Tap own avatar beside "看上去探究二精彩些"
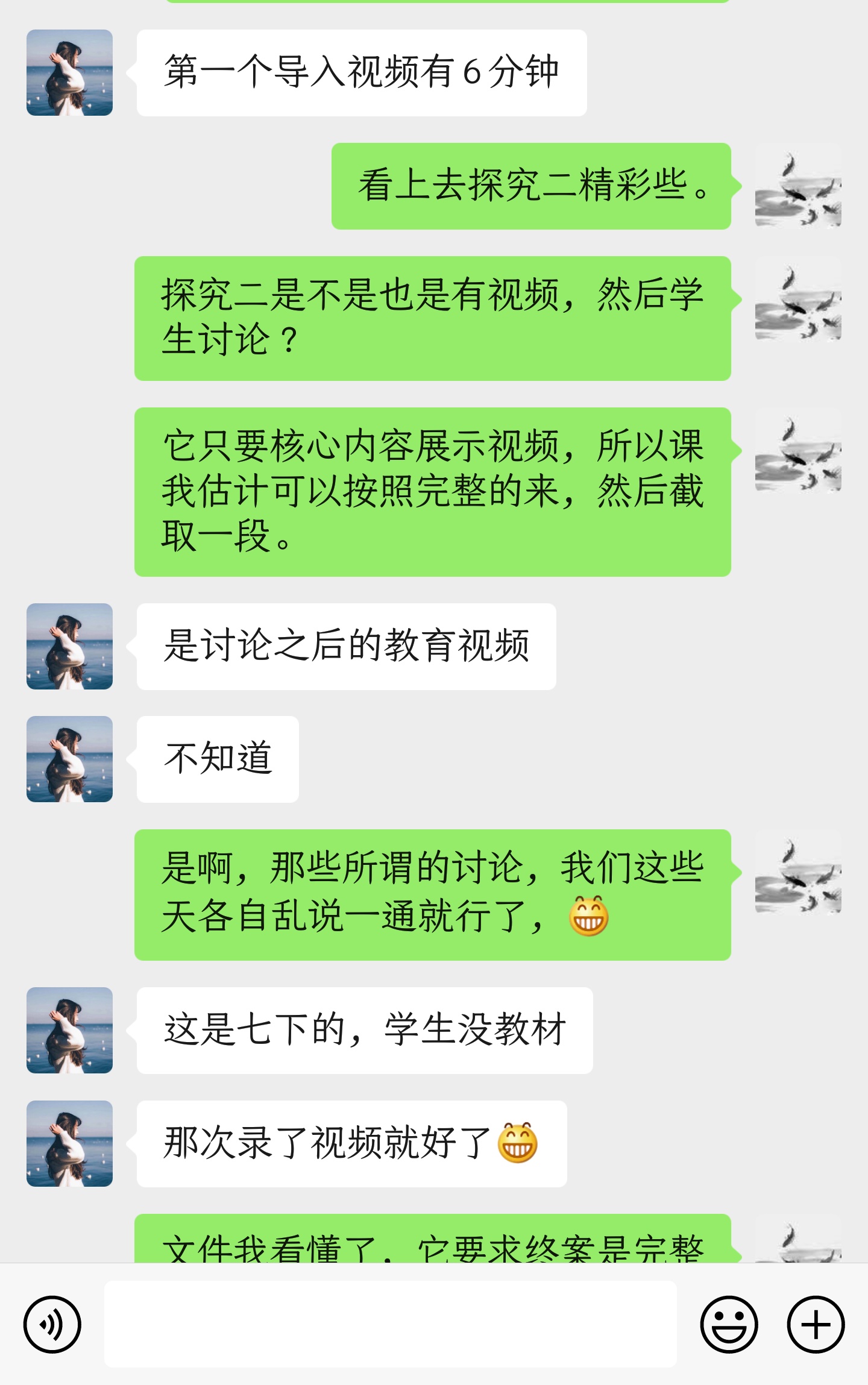 (797, 187)
